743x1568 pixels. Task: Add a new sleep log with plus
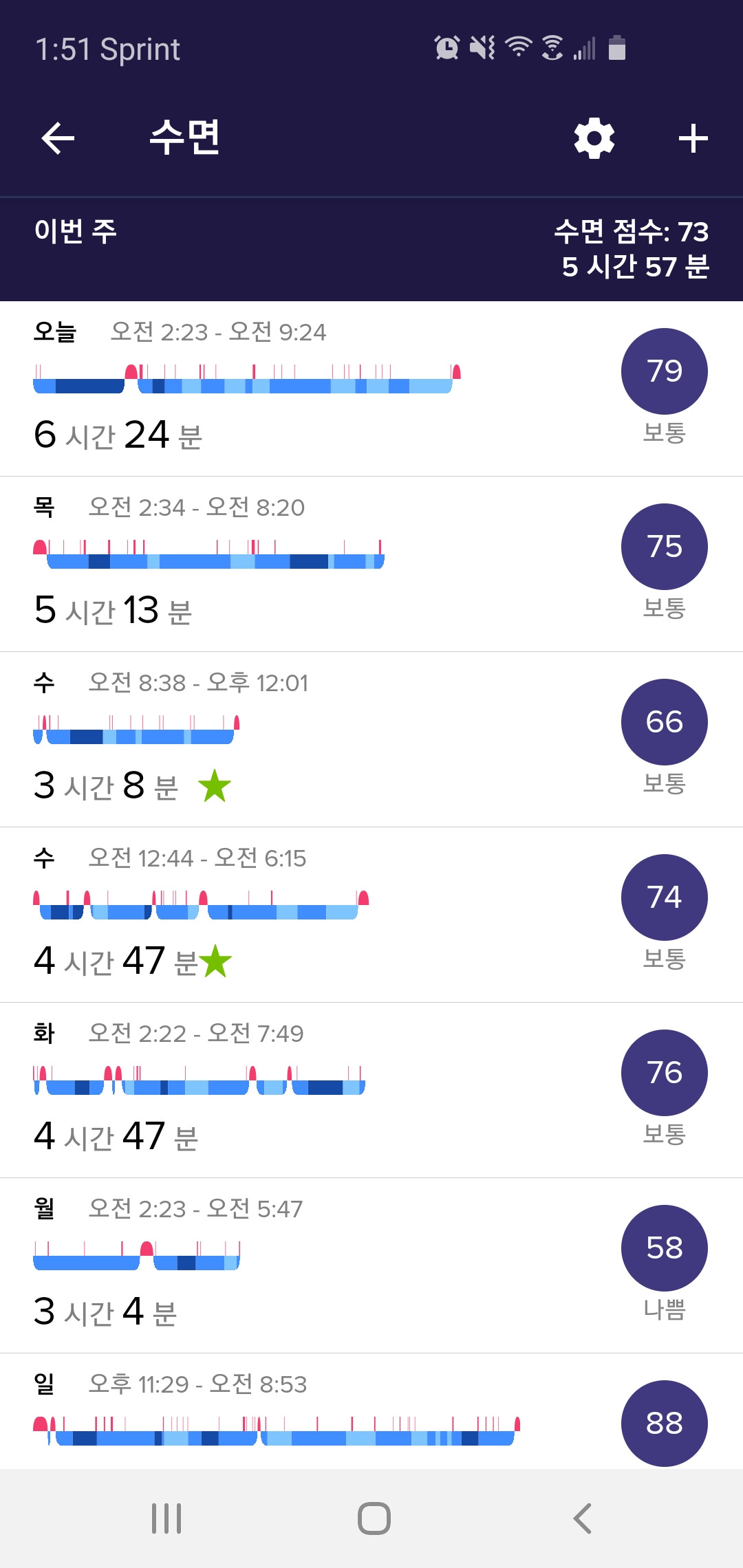pyautogui.click(x=693, y=138)
